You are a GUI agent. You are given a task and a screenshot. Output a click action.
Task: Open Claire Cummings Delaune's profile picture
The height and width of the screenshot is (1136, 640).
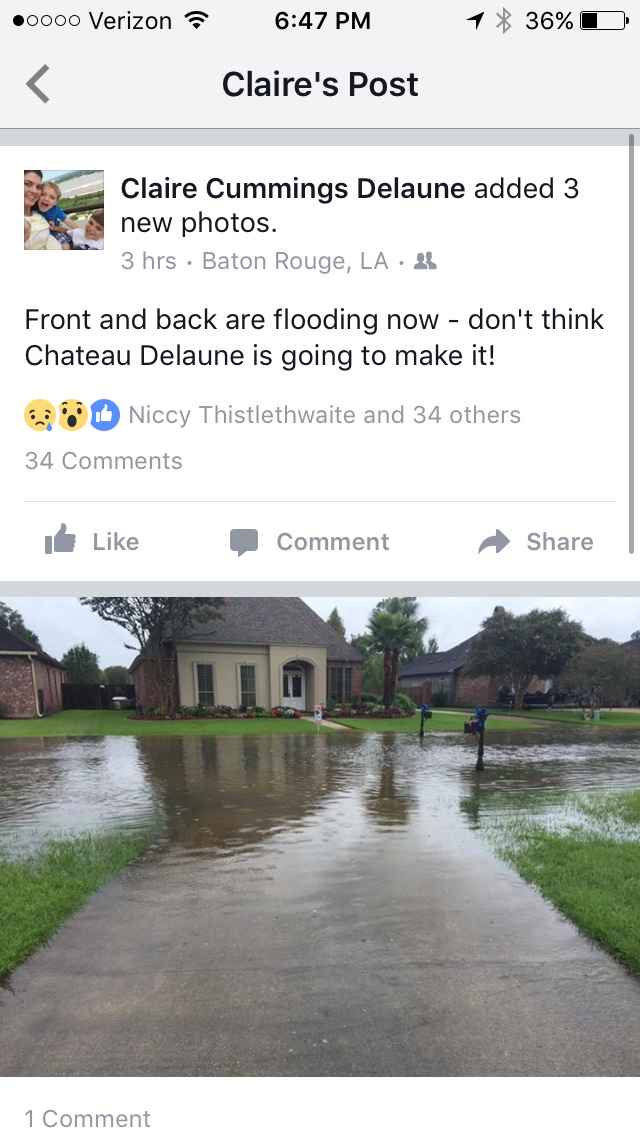click(x=64, y=210)
